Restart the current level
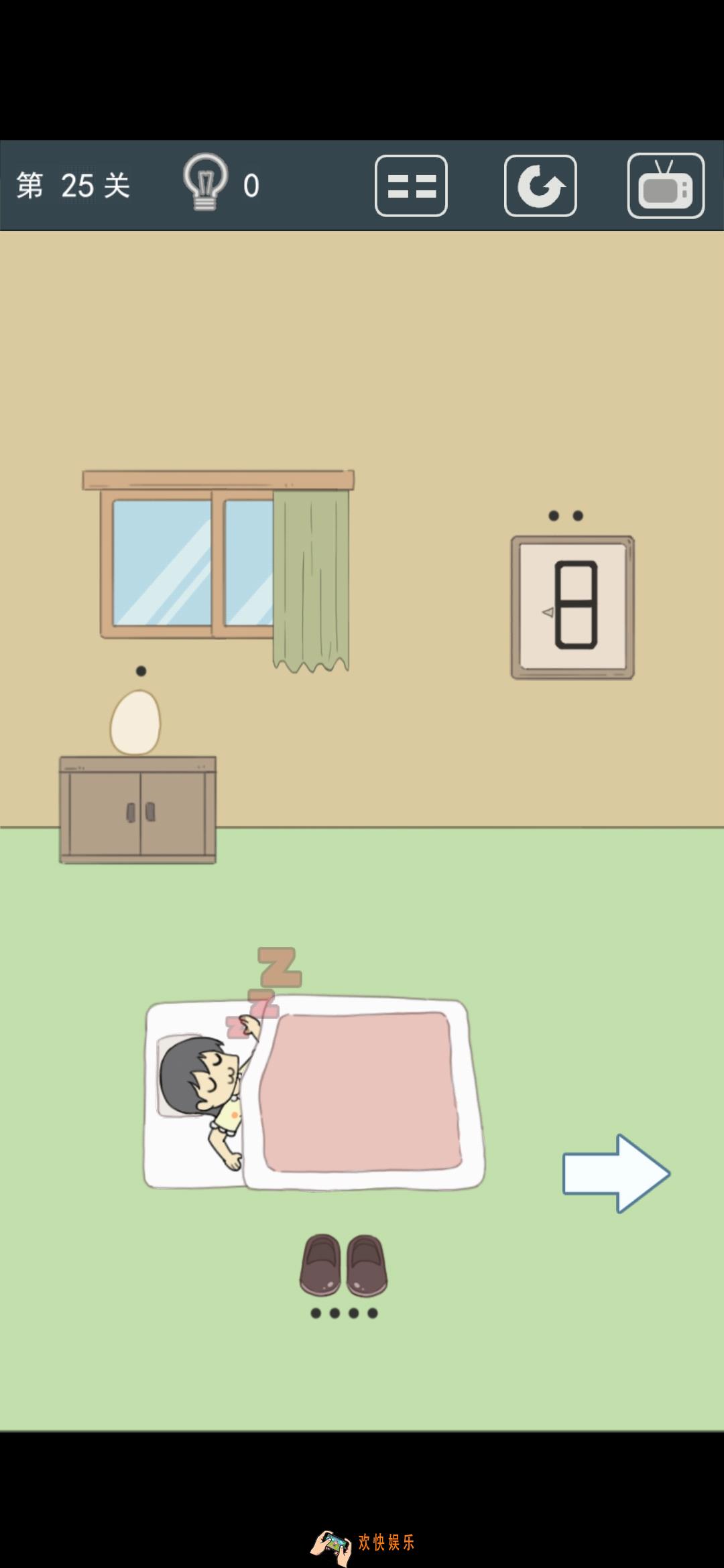The width and height of the screenshot is (724, 1568). pyautogui.click(x=540, y=186)
